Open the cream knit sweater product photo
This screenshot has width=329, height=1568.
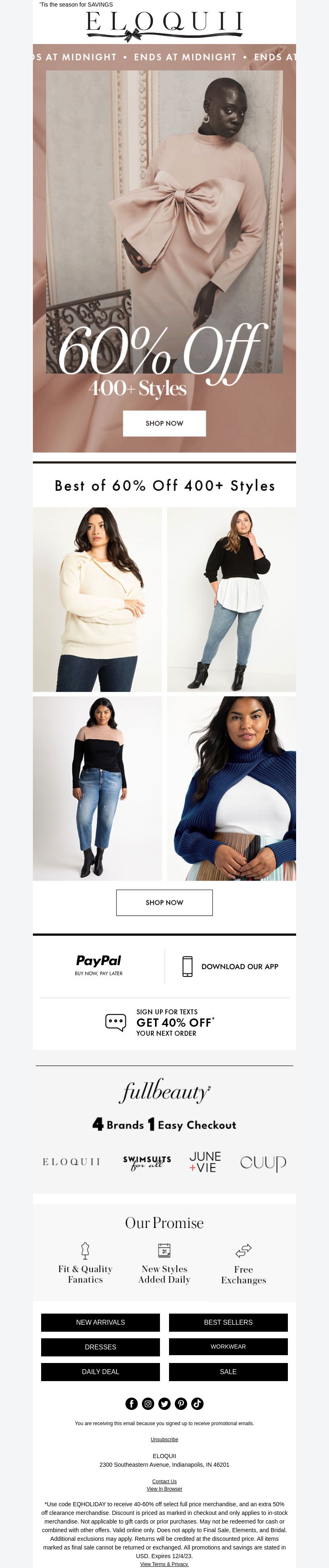pos(97,599)
